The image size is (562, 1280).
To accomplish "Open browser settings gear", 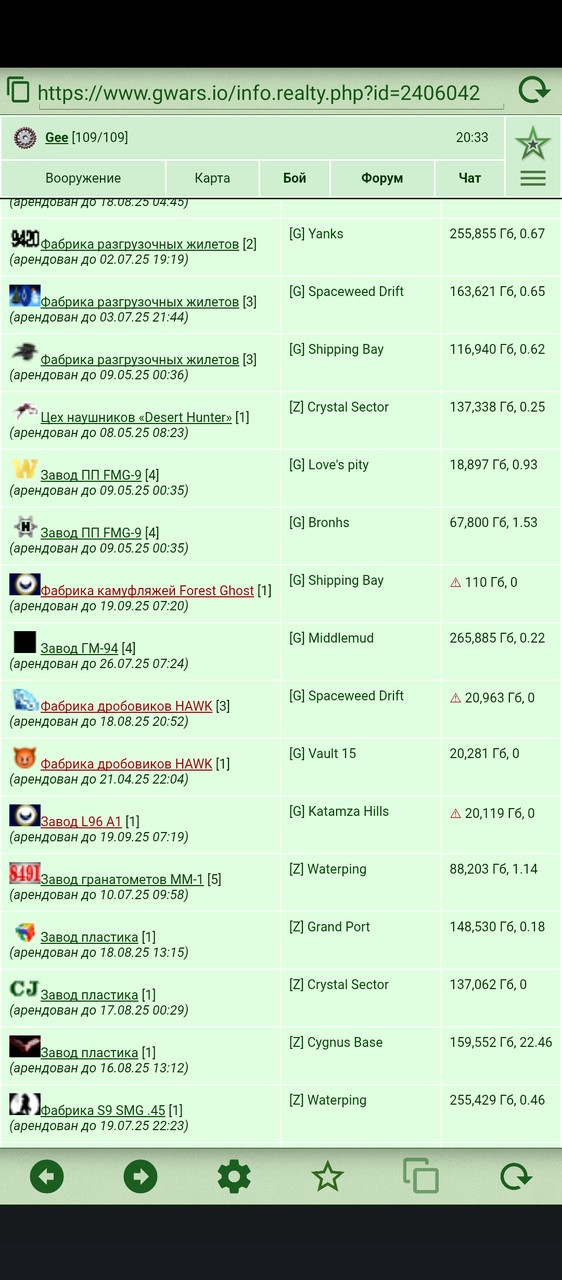I will pyautogui.click(x=234, y=1176).
